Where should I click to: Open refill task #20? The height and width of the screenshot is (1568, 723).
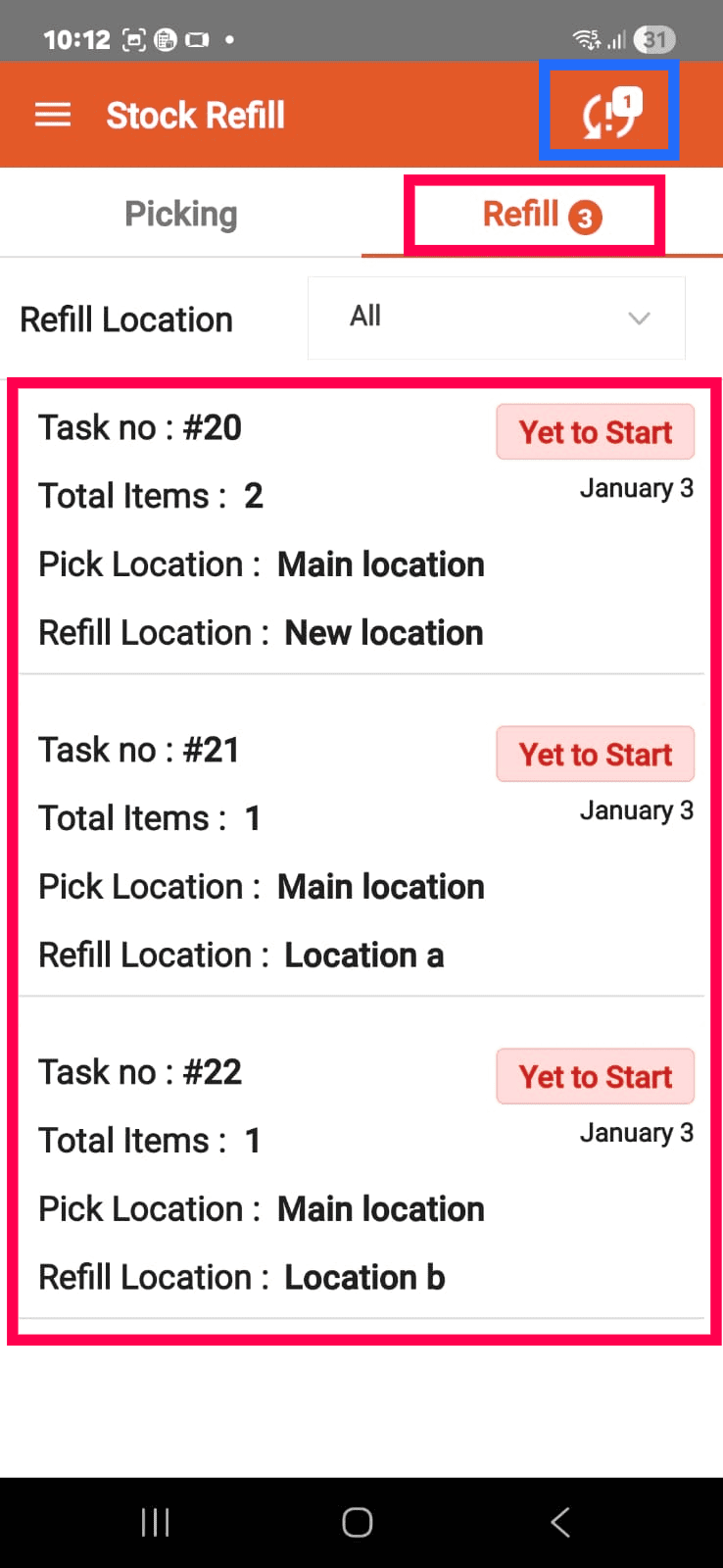[294, 529]
